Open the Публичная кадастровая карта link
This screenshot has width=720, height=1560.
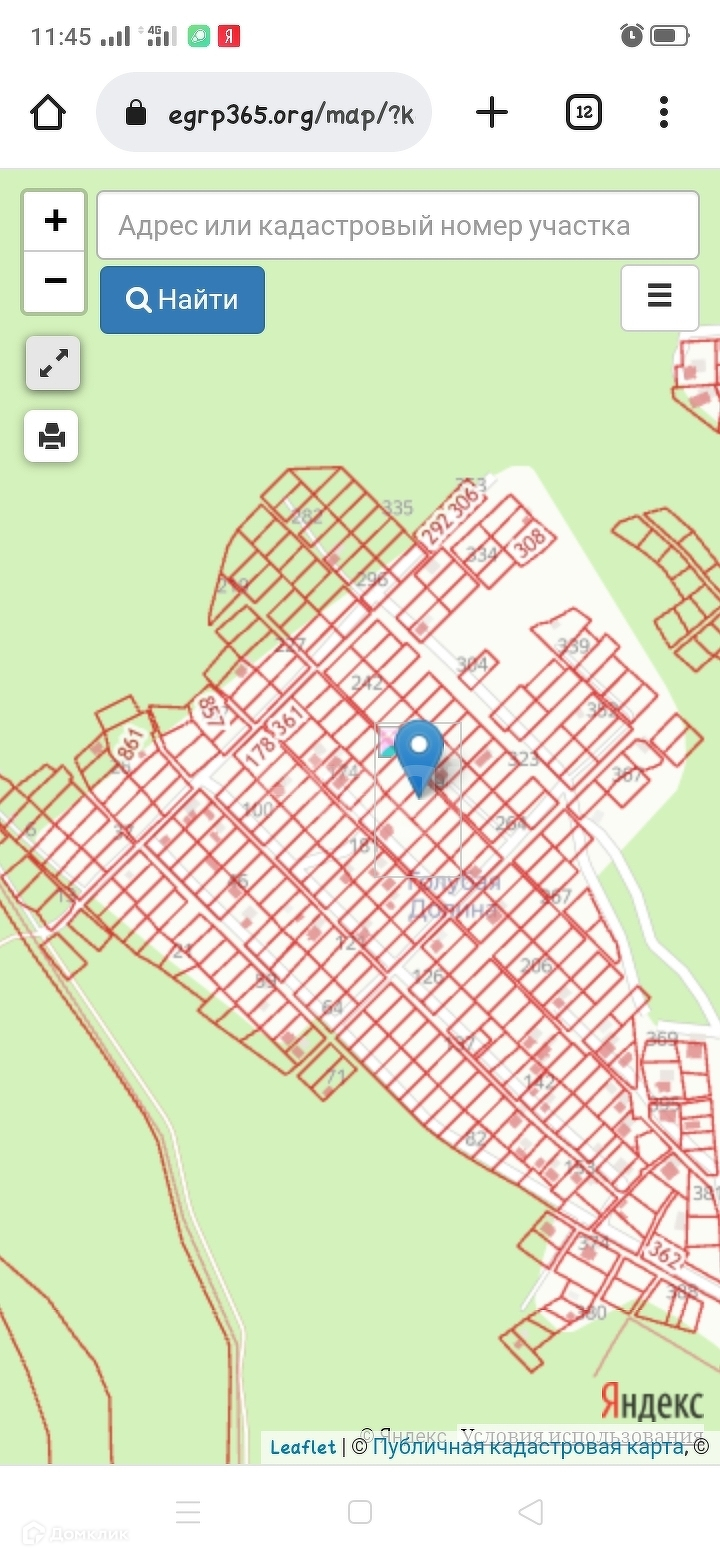click(527, 1447)
